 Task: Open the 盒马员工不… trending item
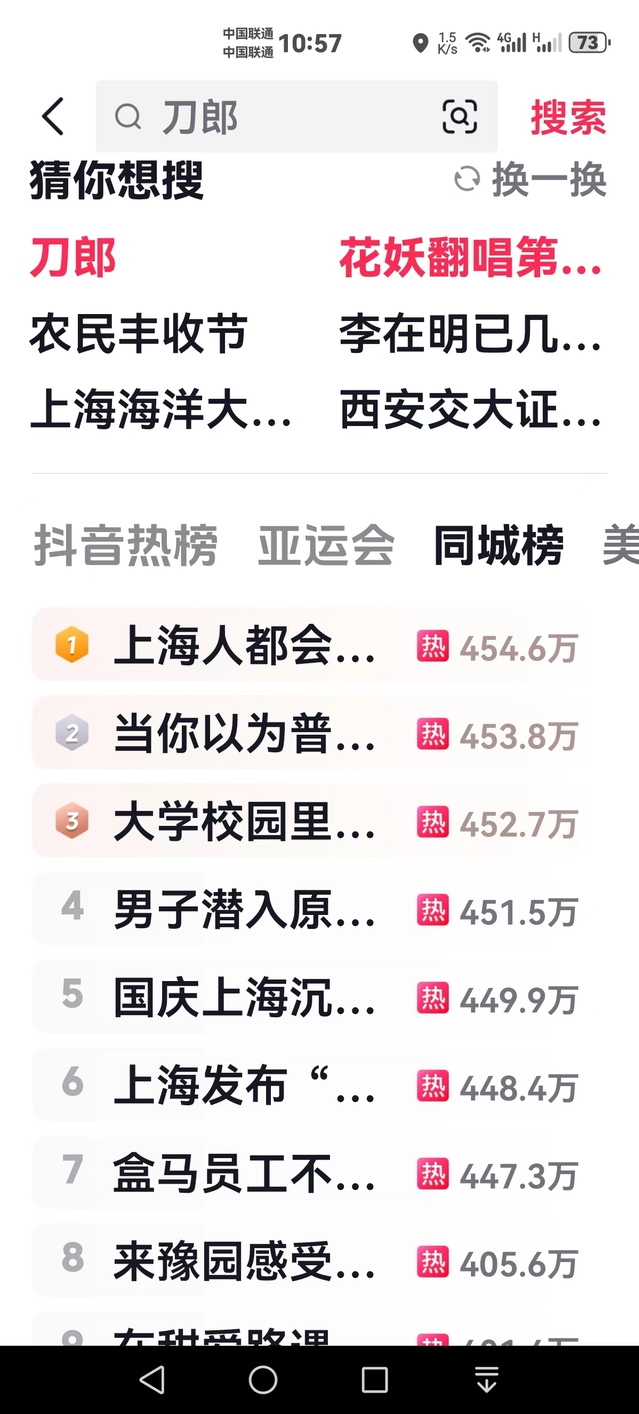[x=245, y=1174]
